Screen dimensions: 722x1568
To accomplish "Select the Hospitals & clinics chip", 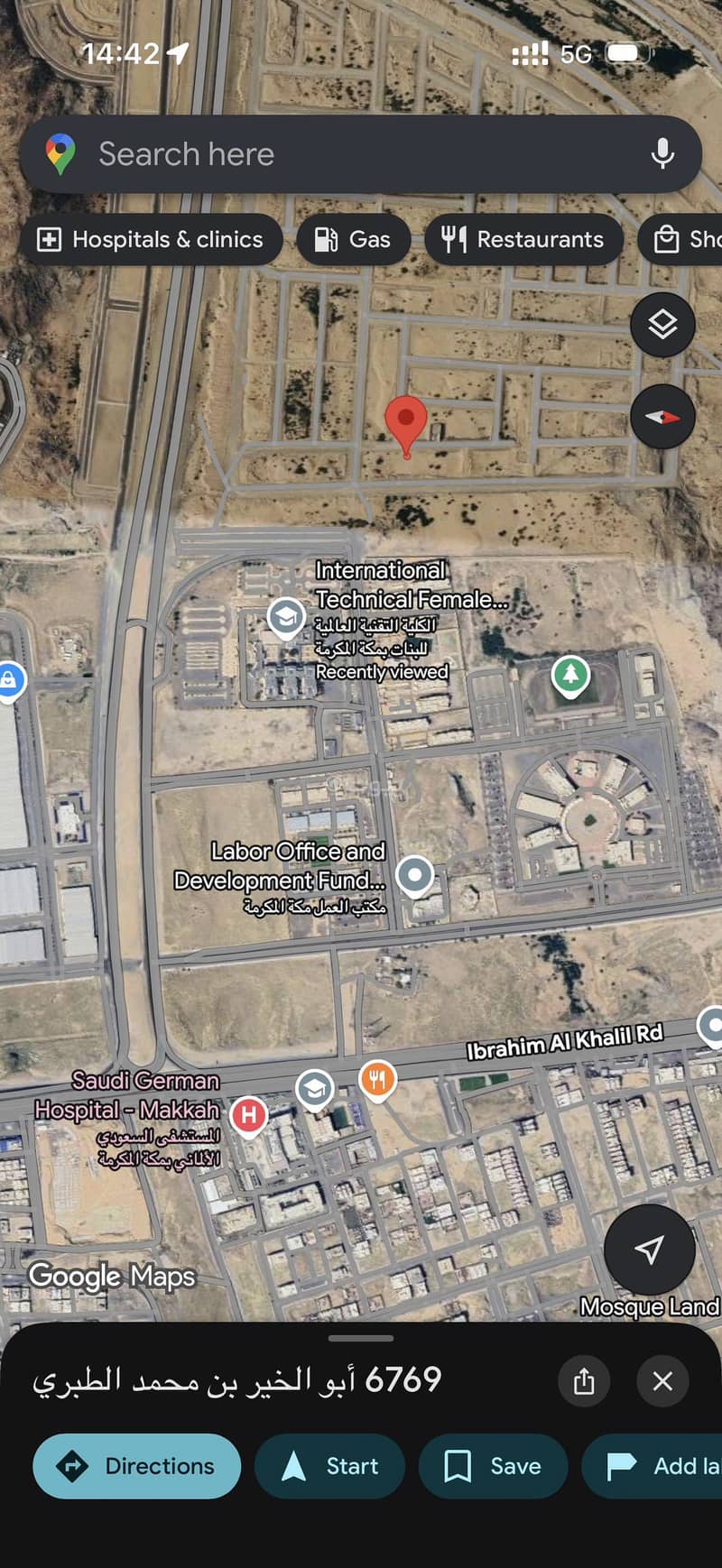I will pos(151,240).
